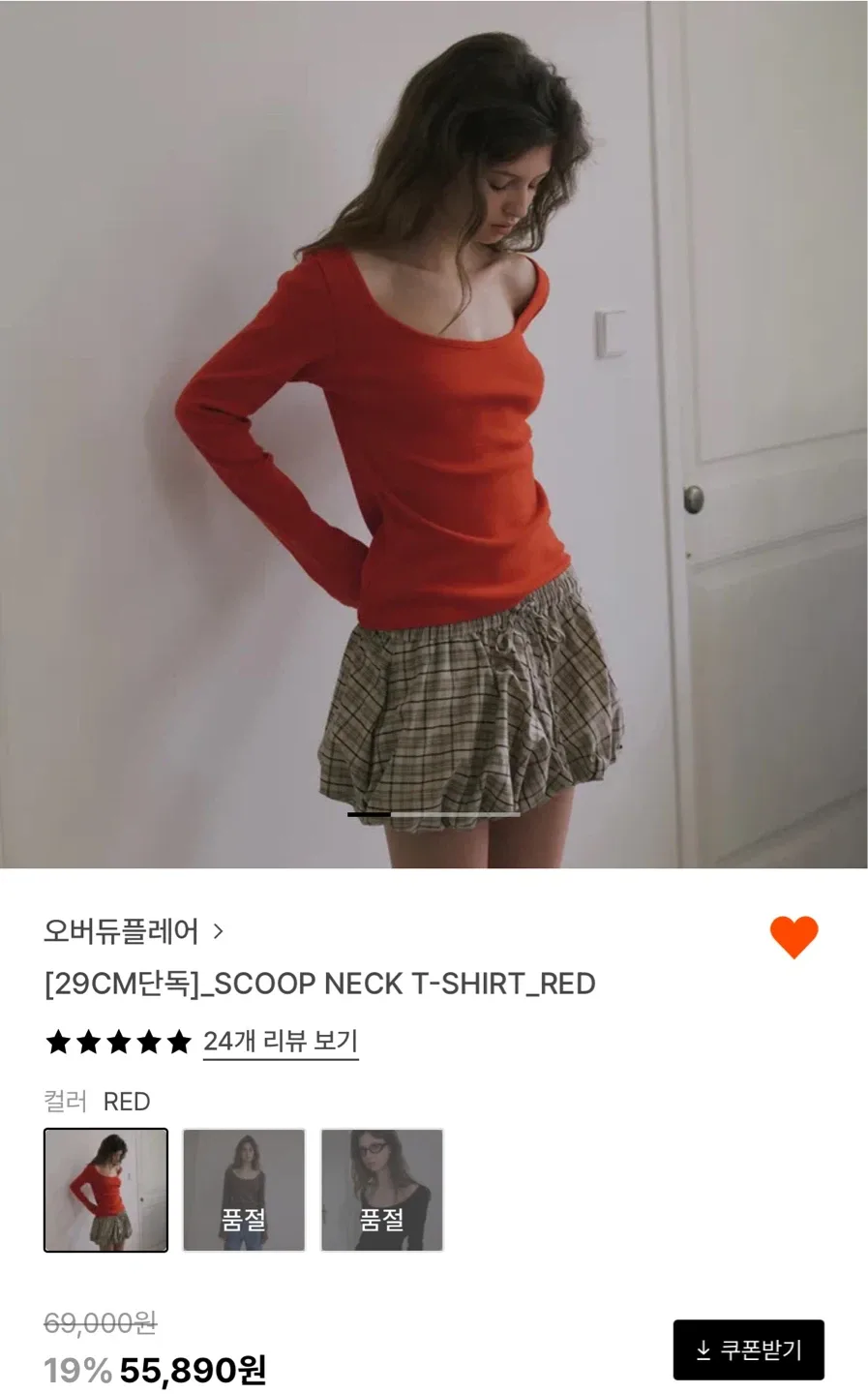Tap the 쿠폰받기 coupon download button

[748, 1349]
